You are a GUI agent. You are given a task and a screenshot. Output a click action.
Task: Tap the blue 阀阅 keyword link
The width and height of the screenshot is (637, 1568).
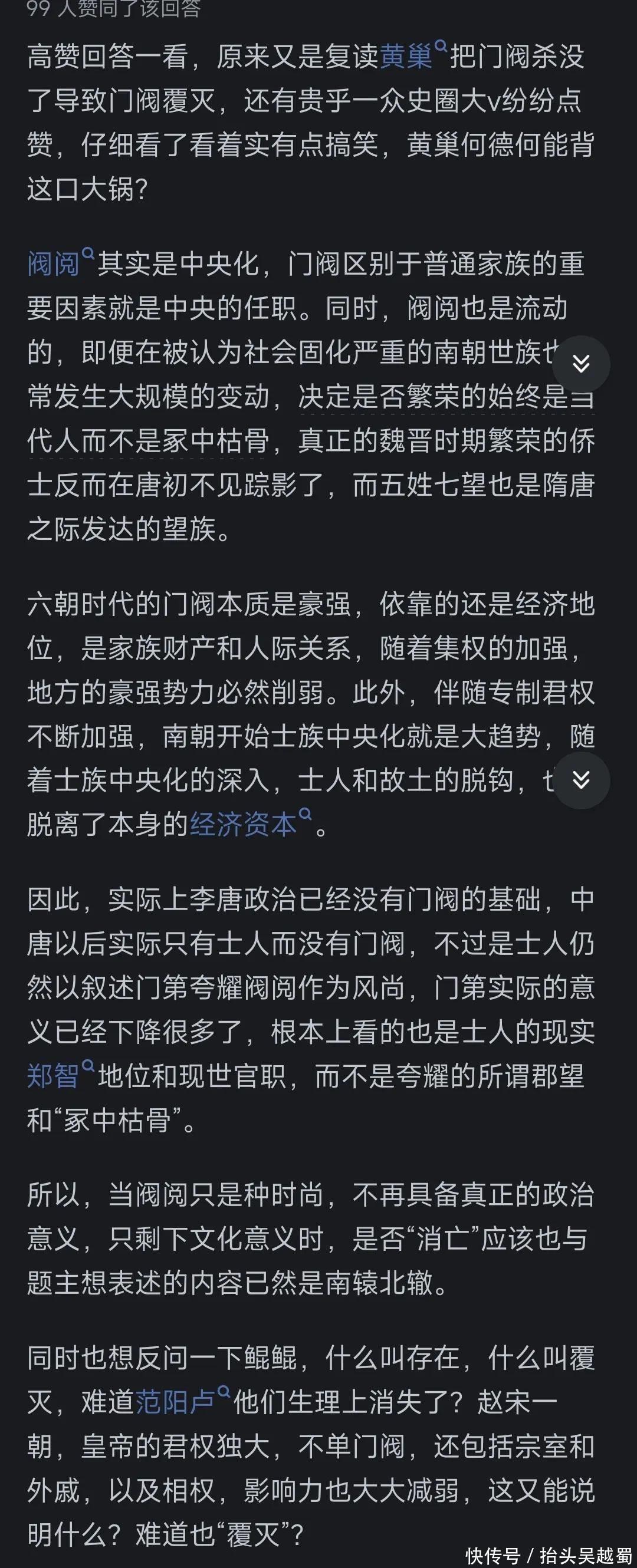(x=54, y=264)
